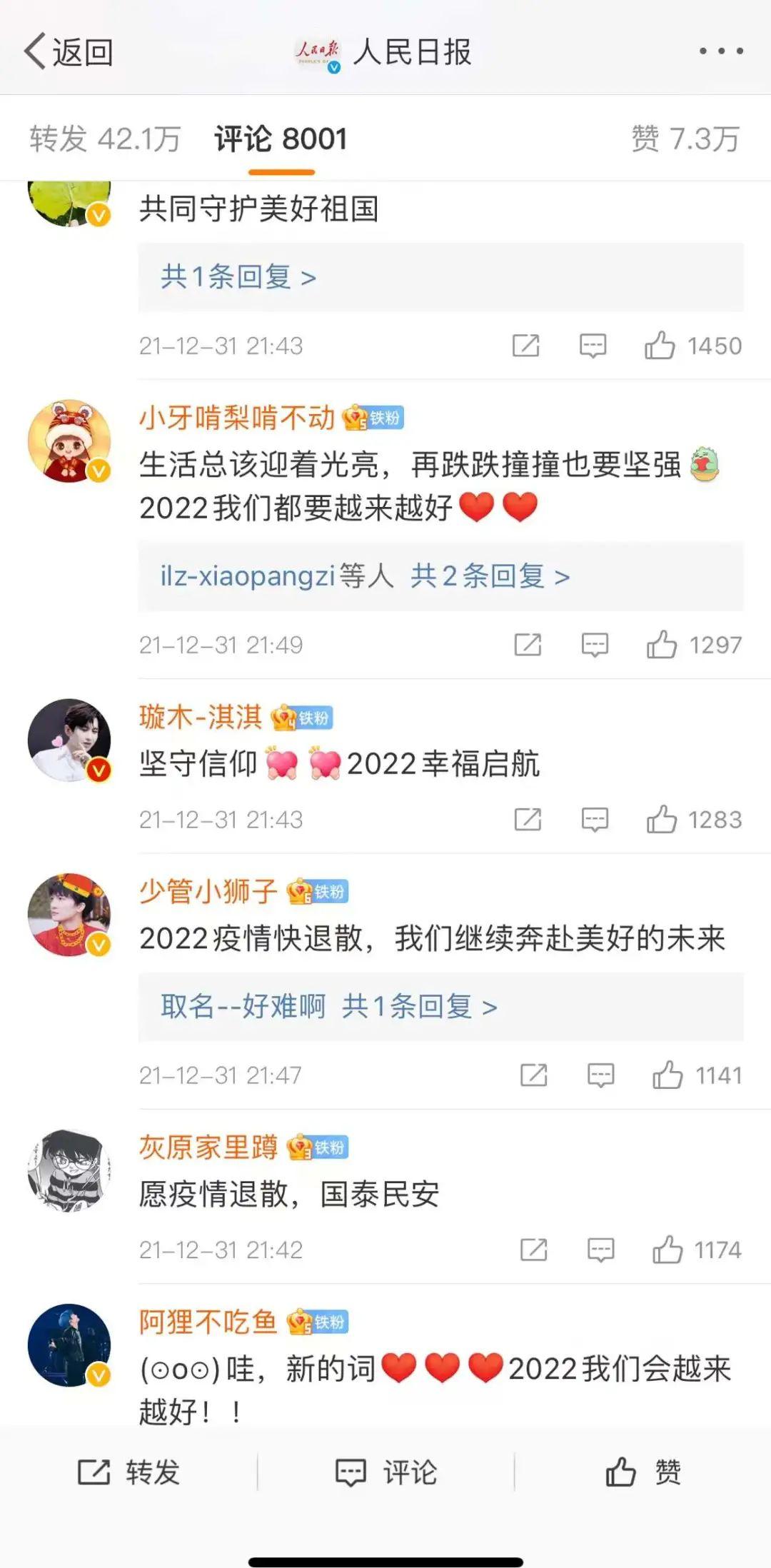Image resolution: width=771 pixels, height=1568 pixels.
Task: Tap the 返回 back button
Action: tap(69, 52)
